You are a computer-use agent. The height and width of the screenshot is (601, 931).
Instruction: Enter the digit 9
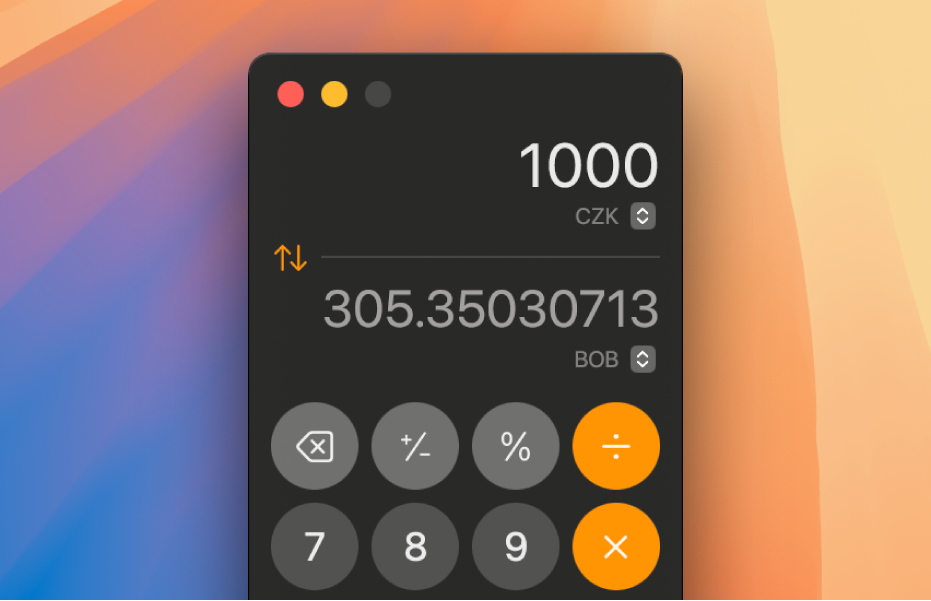pos(515,546)
